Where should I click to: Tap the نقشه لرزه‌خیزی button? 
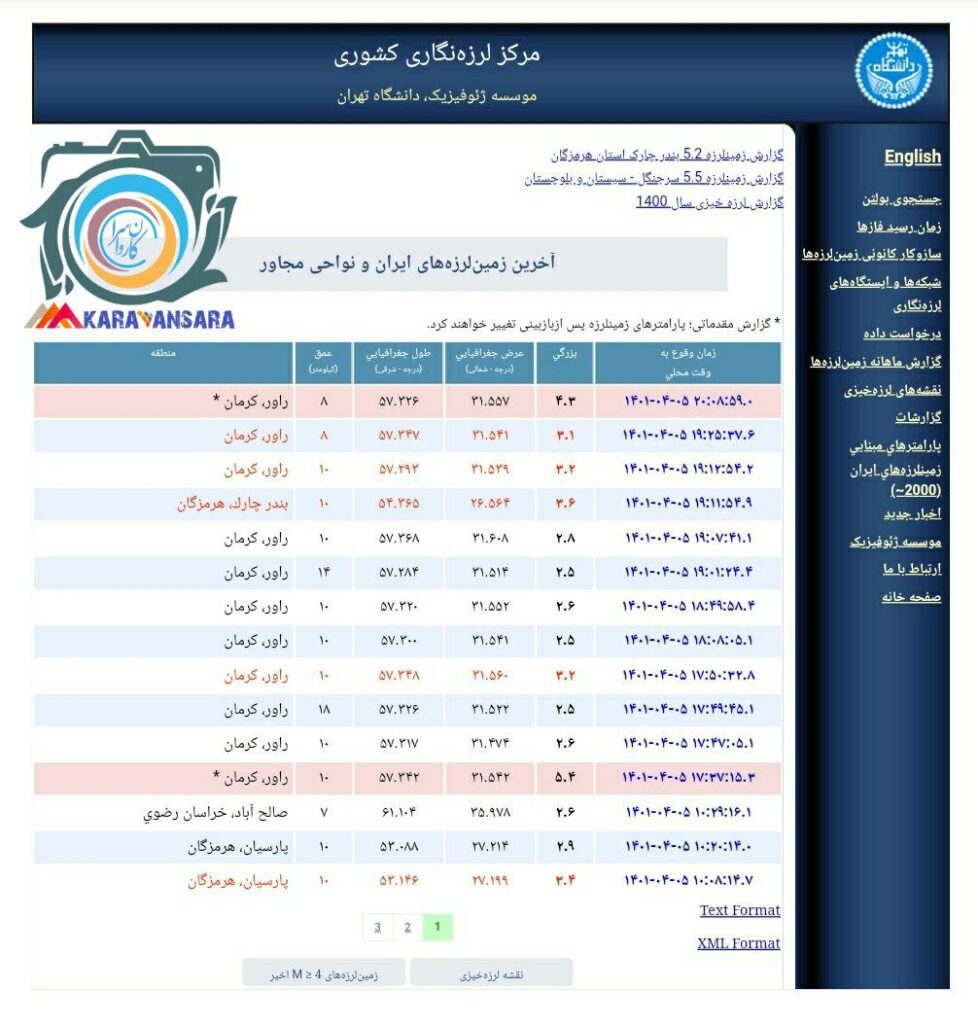tap(491, 973)
